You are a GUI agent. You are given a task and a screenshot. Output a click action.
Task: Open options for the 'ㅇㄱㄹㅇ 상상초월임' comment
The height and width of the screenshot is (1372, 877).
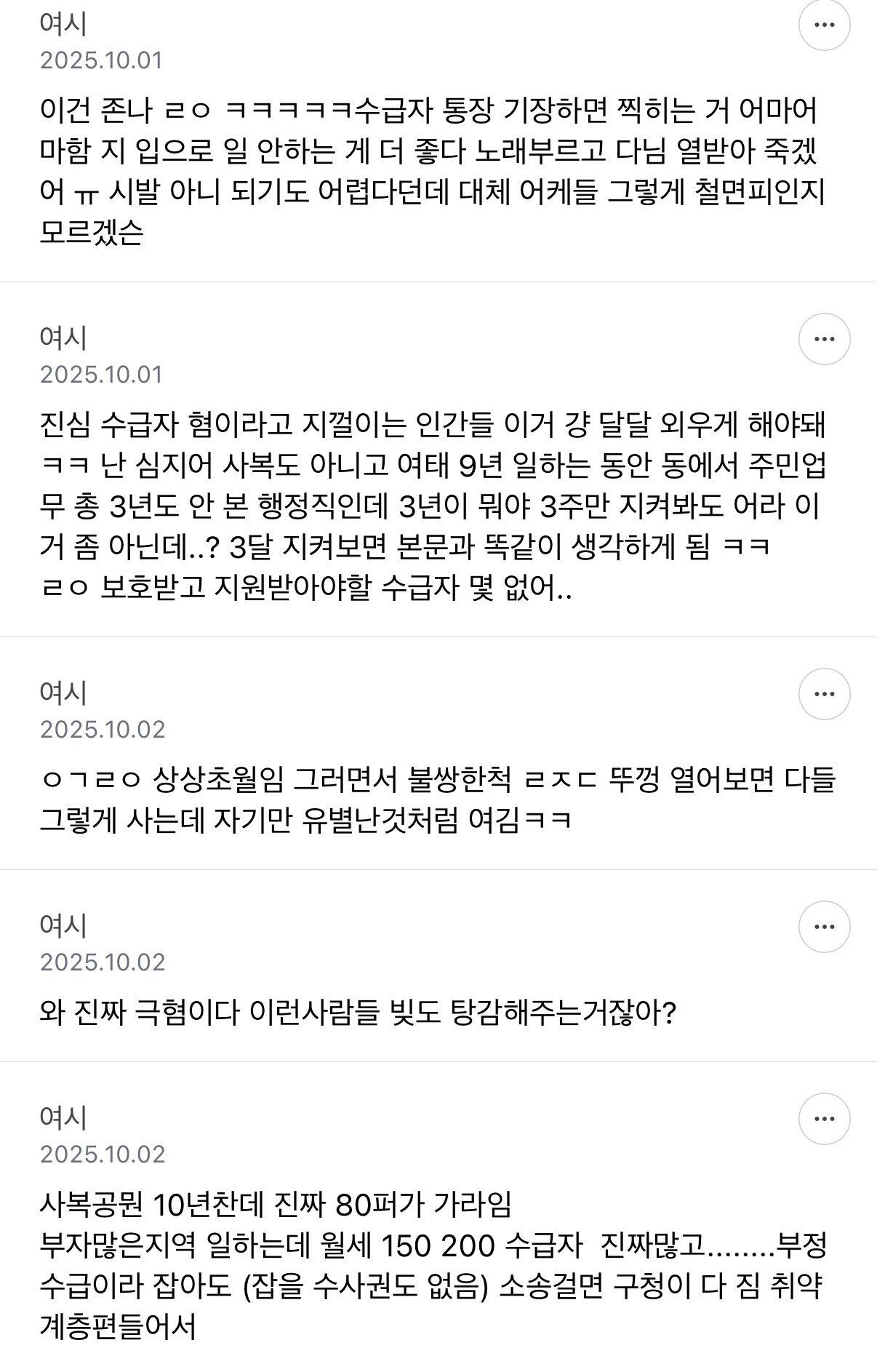825,695
